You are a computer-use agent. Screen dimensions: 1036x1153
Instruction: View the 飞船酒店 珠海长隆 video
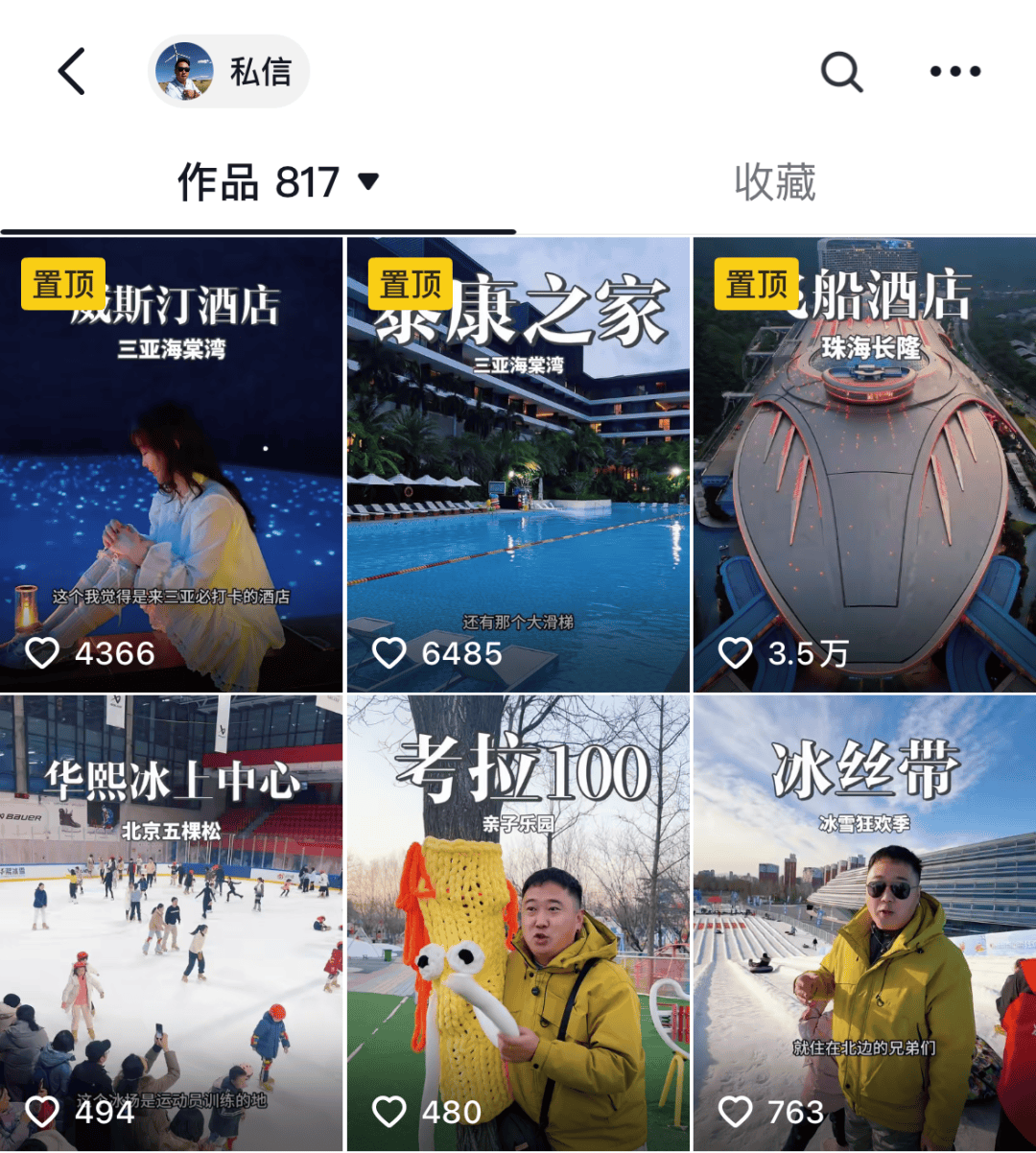864,465
